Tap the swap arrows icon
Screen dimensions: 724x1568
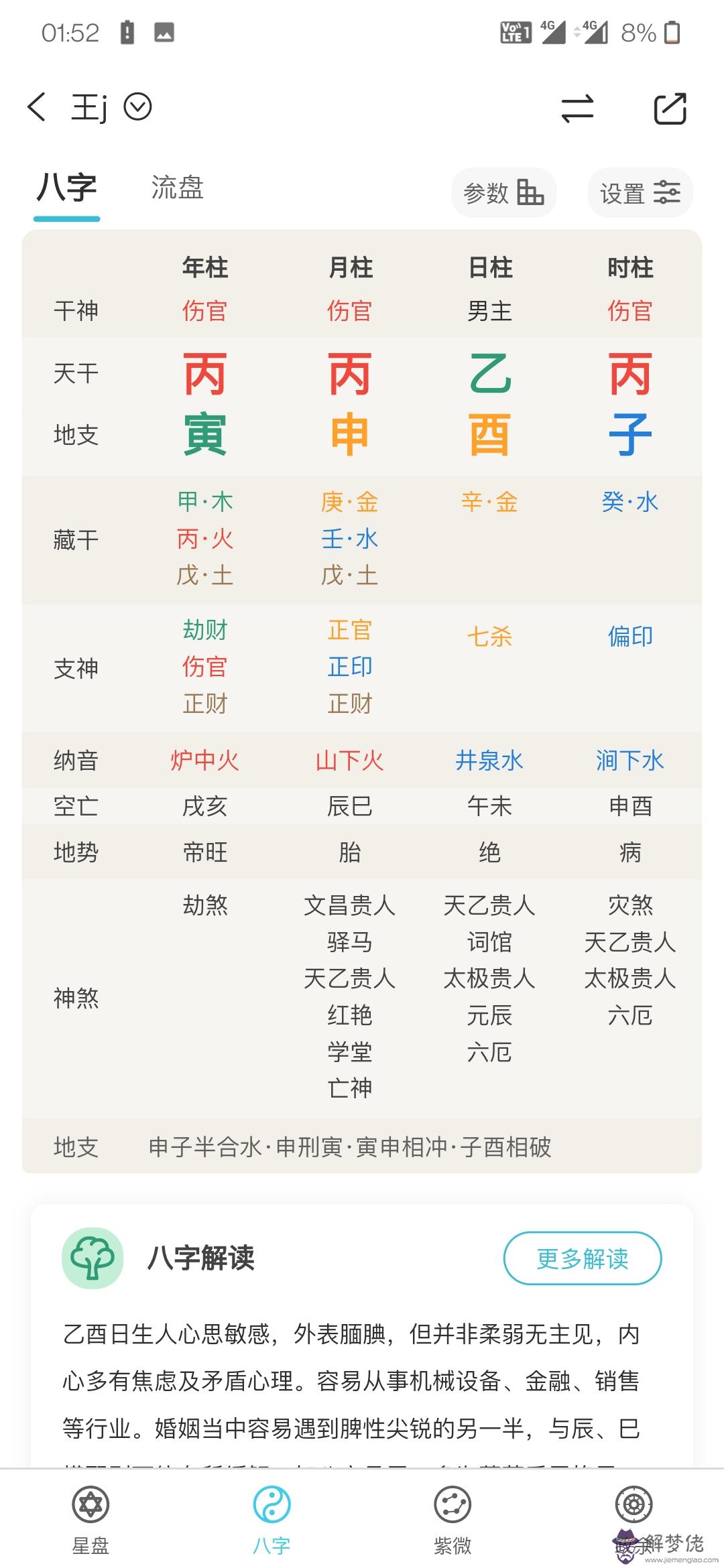(577, 109)
